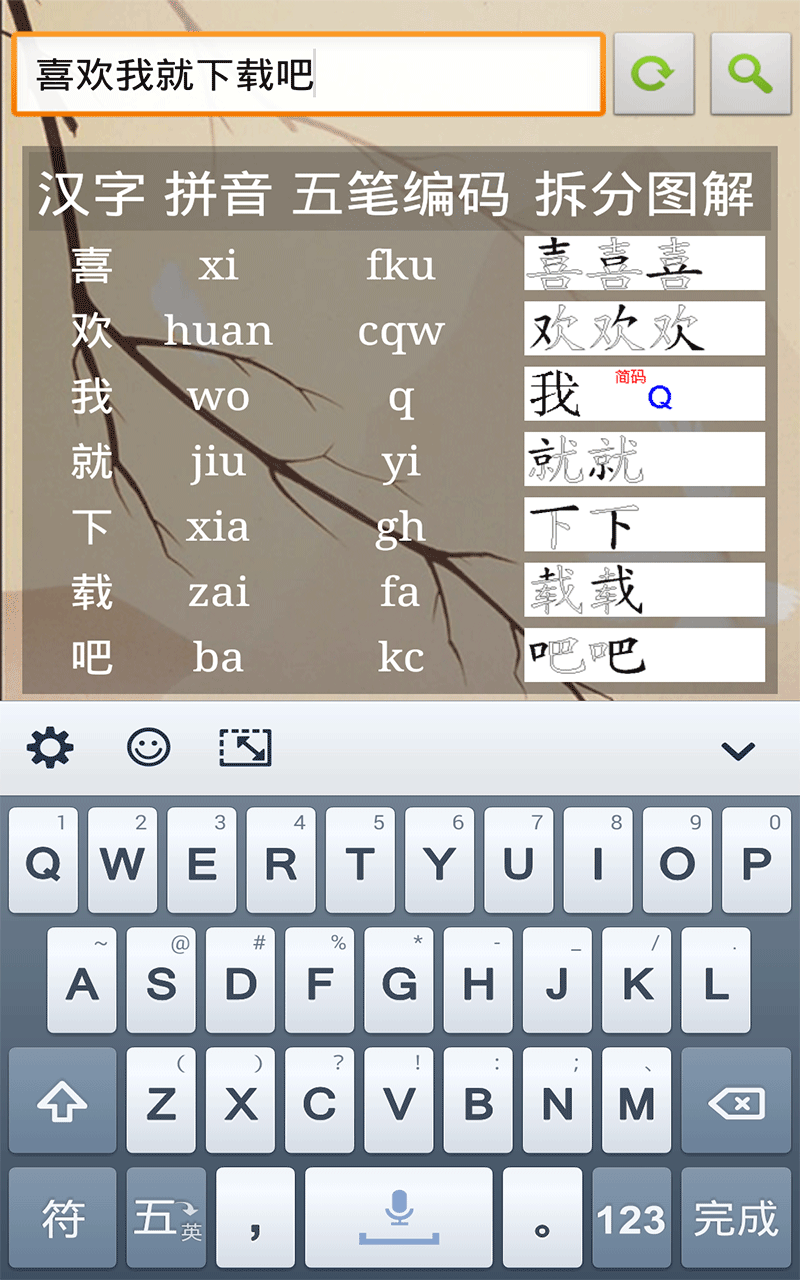Viewport: 800px width, 1280px height.
Task: Tap the Q key
Action: point(44,861)
